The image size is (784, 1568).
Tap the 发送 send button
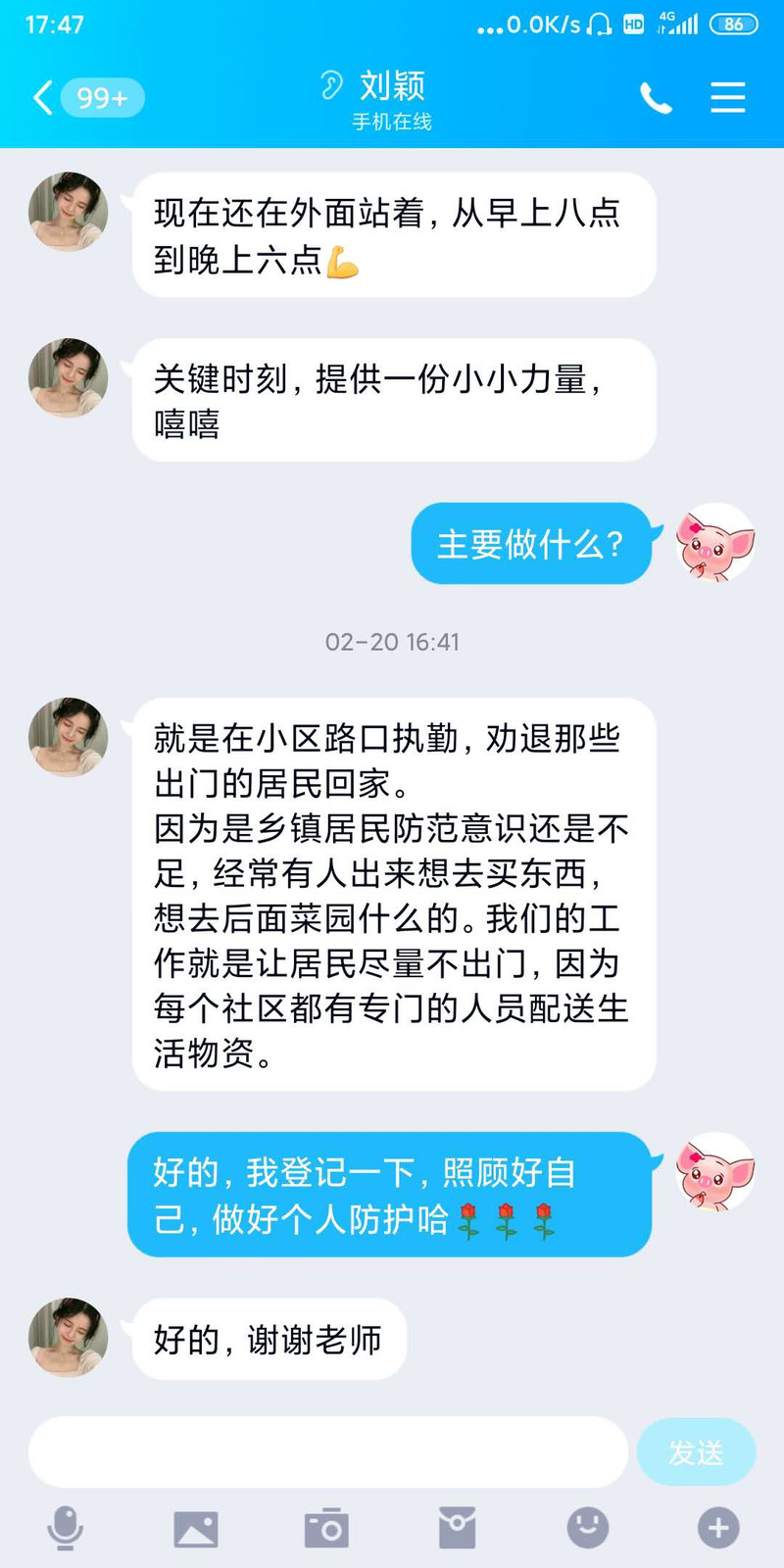coord(696,1451)
